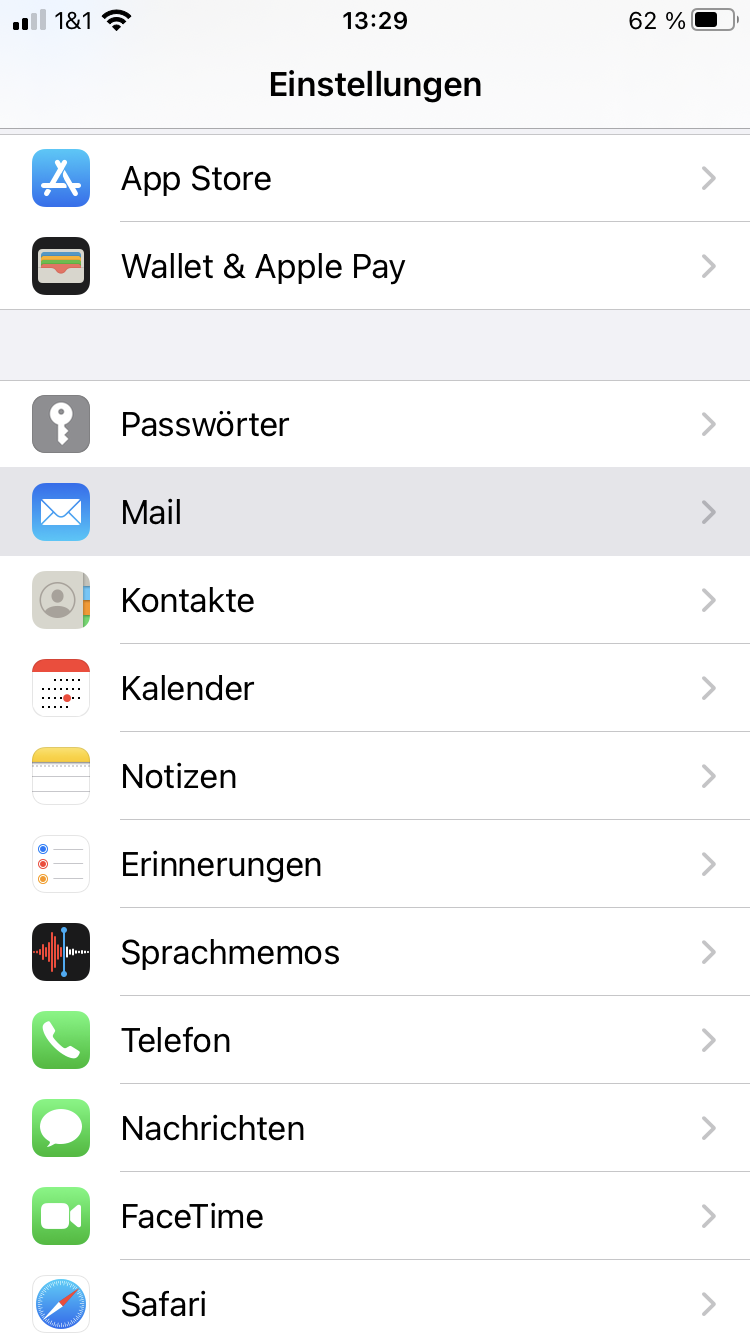Go to Passwörter settings

(375, 424)
